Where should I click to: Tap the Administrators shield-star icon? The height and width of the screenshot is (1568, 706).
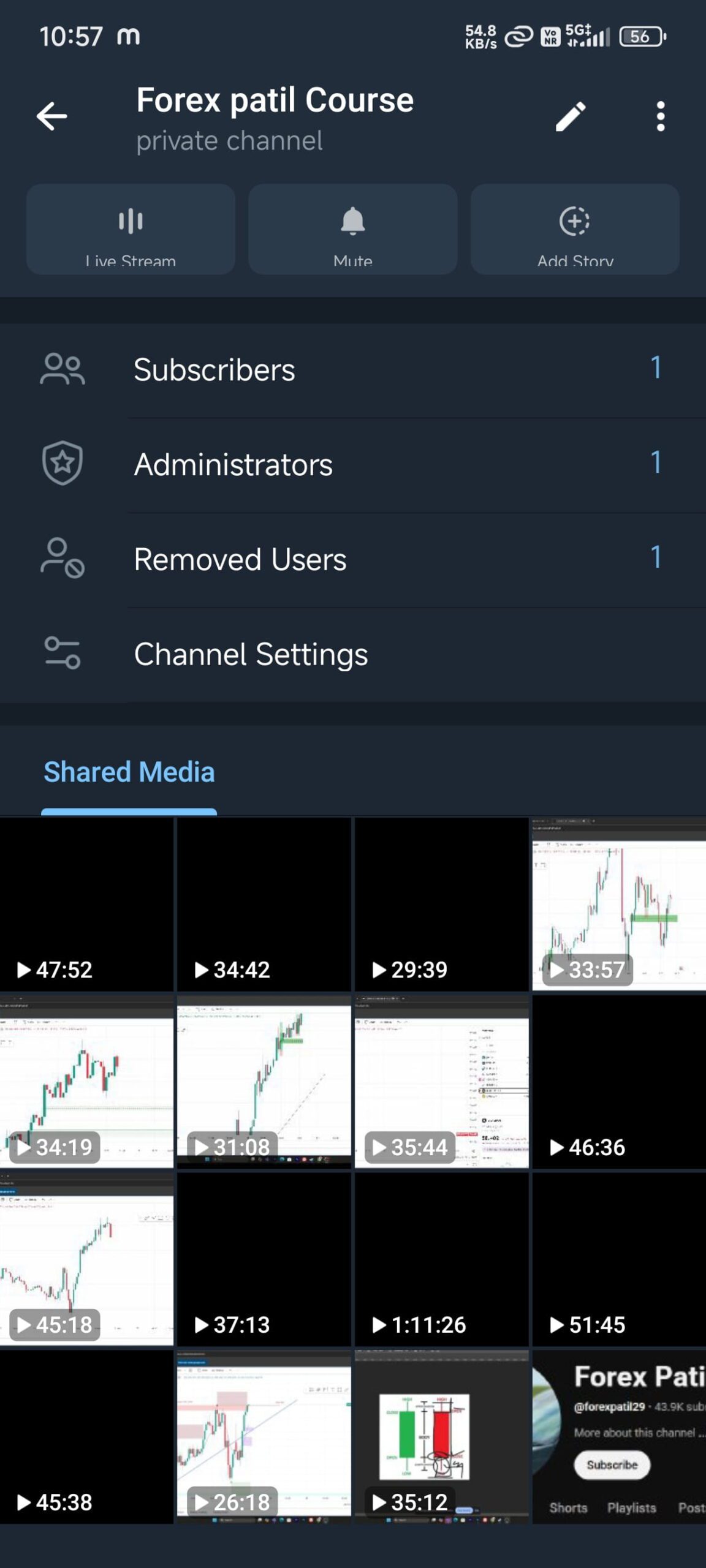(63, 464)
